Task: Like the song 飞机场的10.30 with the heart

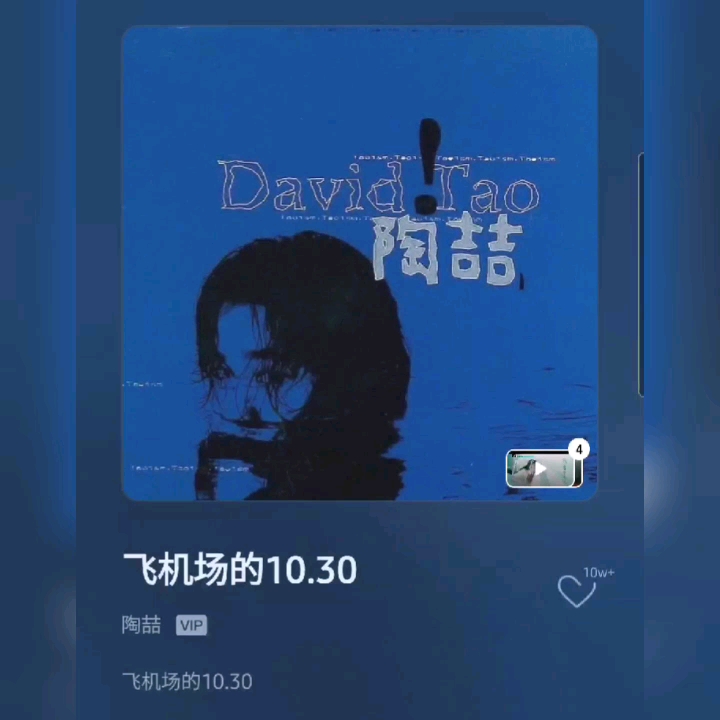Action: point(576,591)
